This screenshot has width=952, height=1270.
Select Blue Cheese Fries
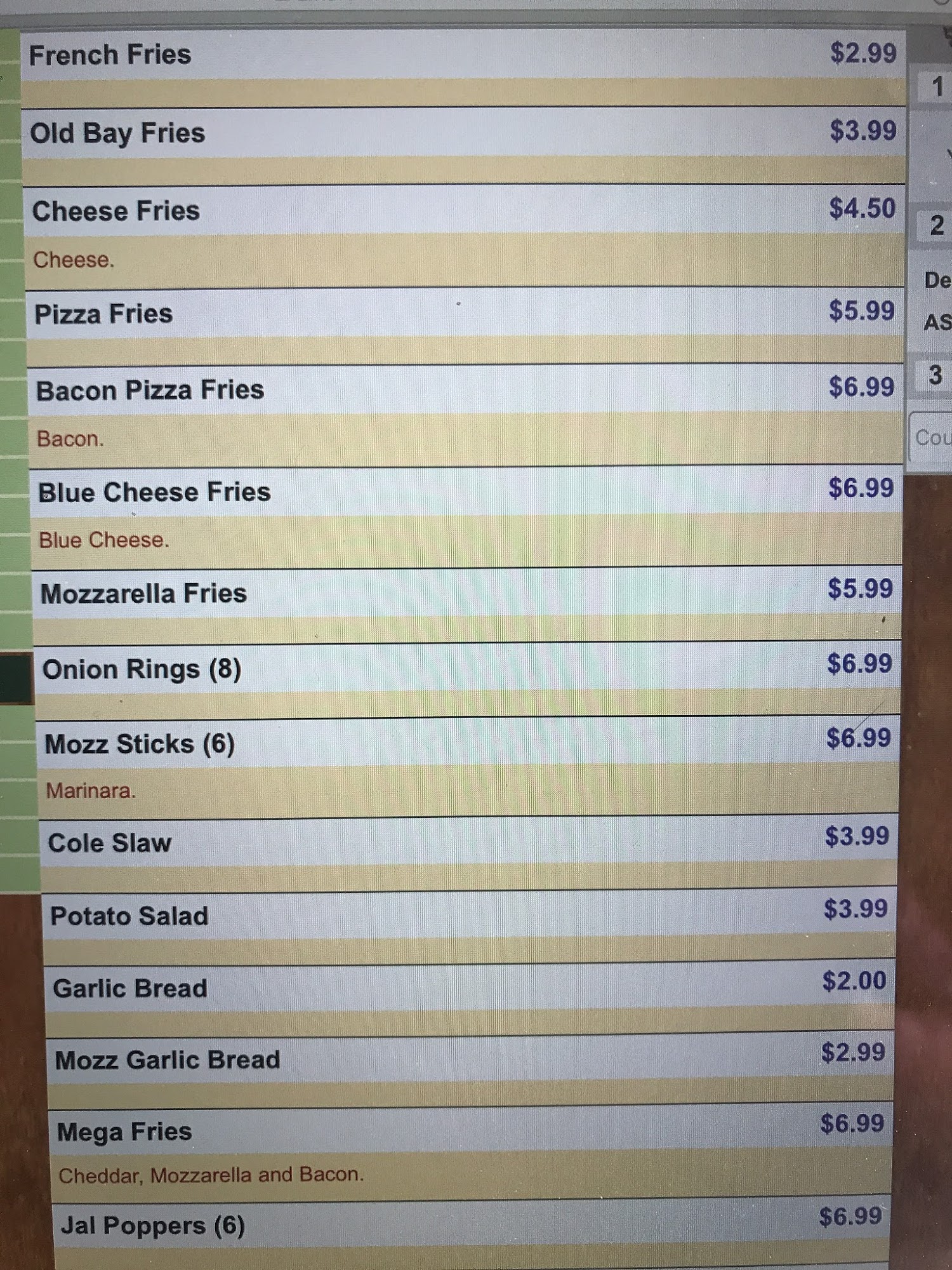click(154, 493)
